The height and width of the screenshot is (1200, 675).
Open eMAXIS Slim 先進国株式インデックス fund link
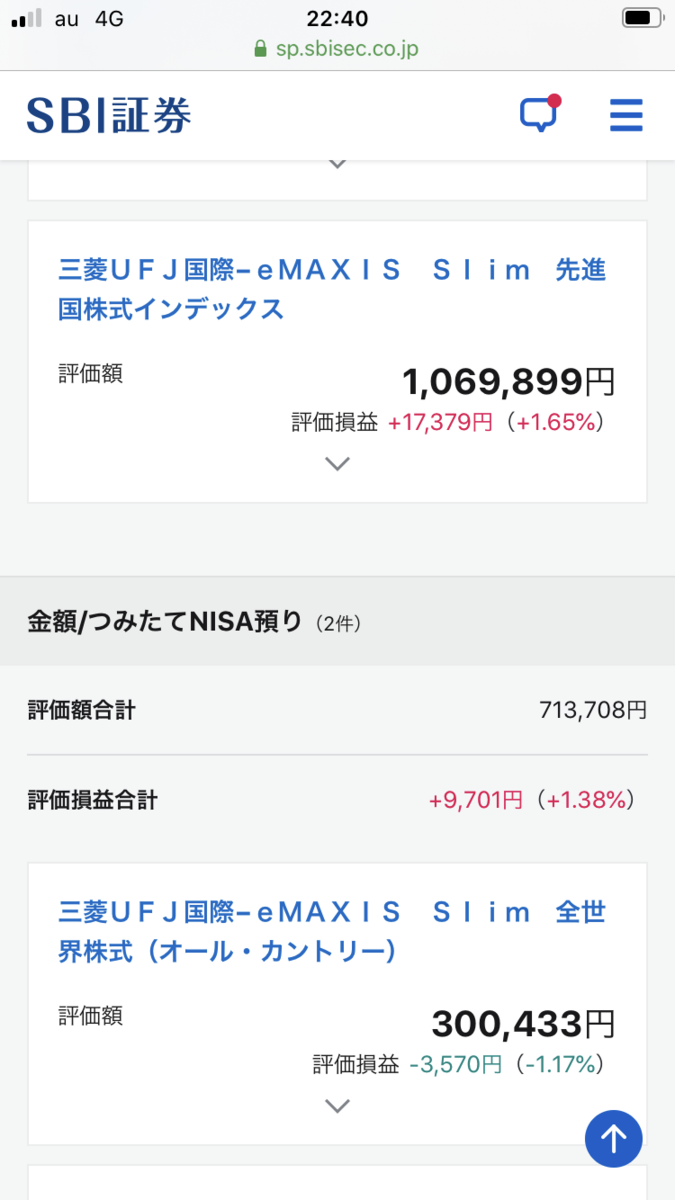[332, 289]
